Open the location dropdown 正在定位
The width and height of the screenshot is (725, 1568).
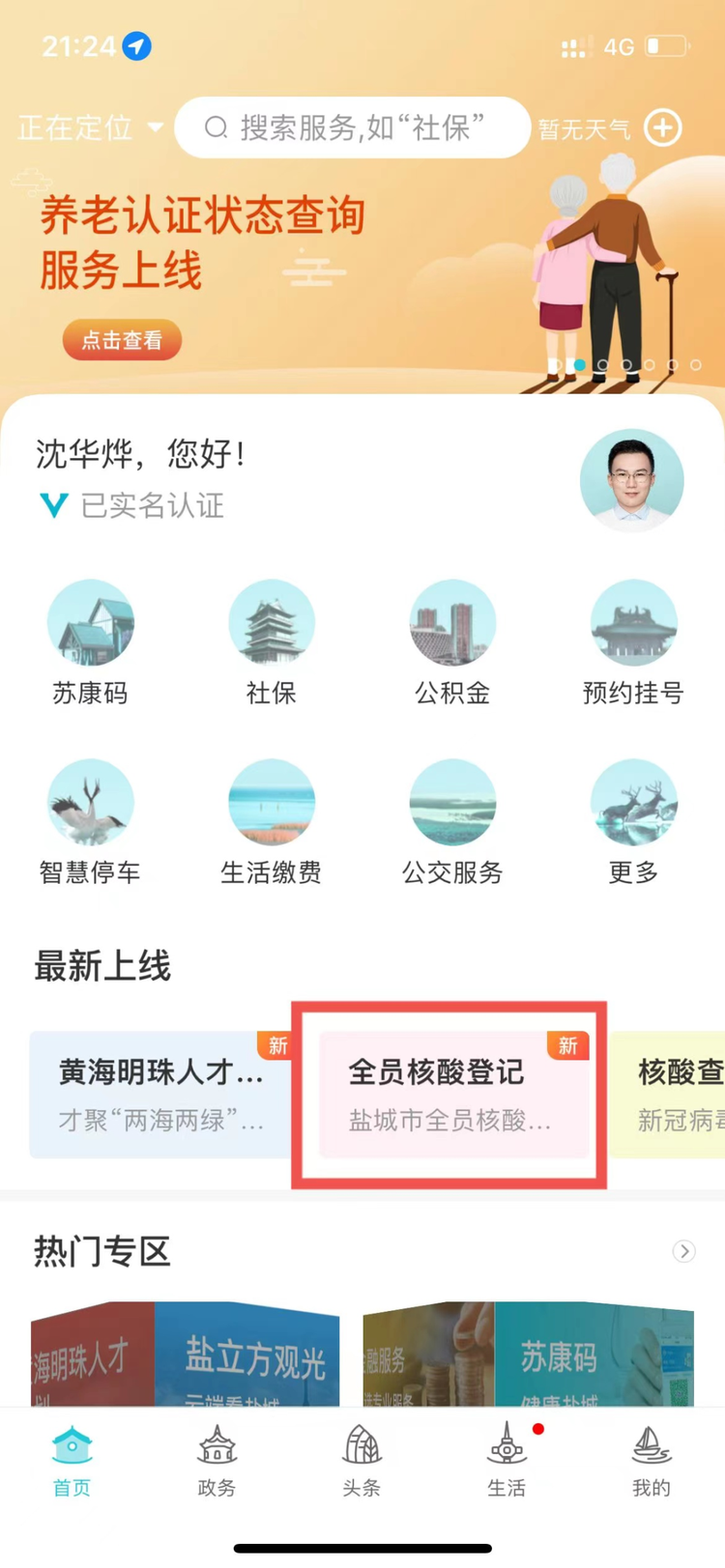pos(90,128)
